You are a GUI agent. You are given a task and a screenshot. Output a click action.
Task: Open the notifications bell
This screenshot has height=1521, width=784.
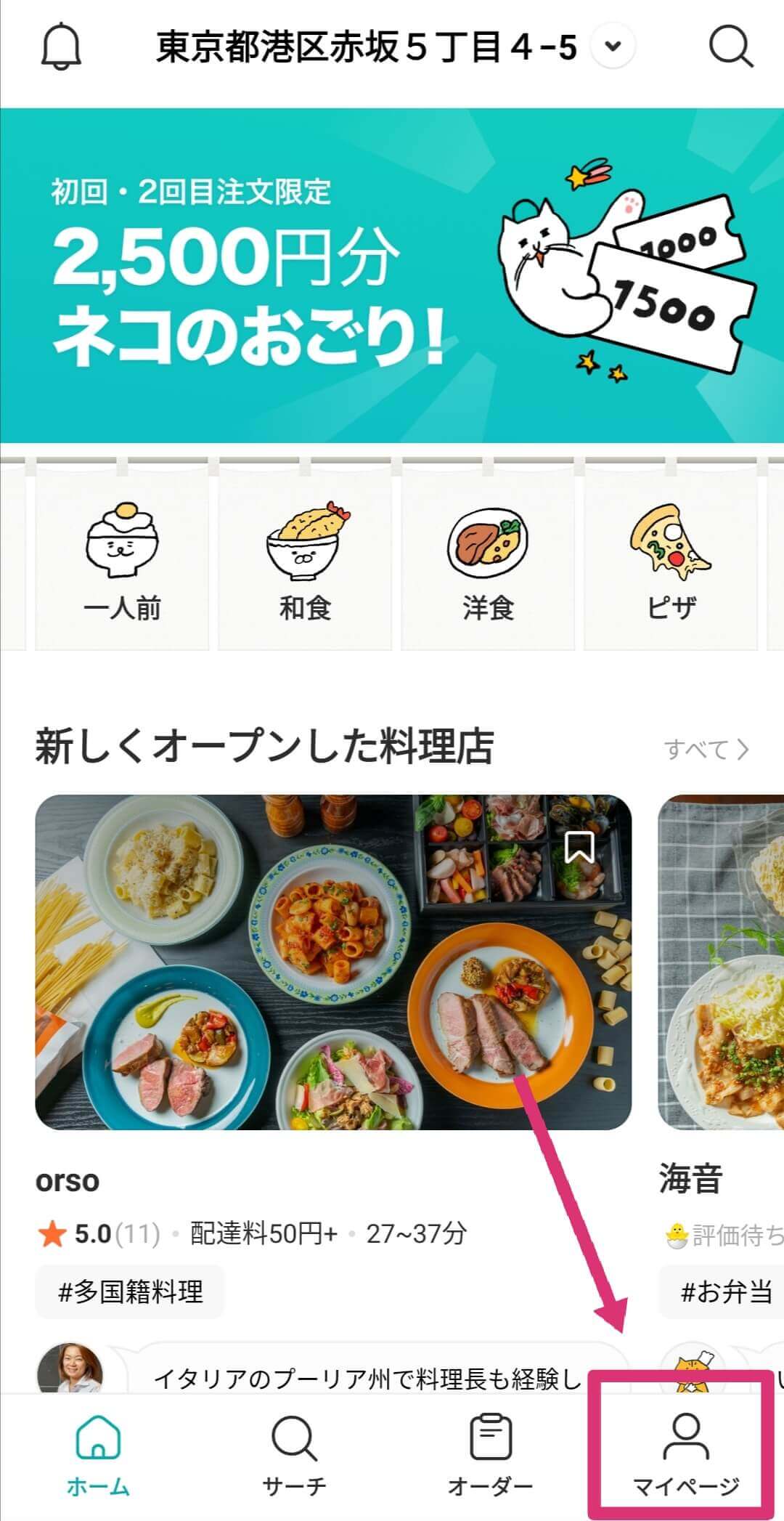pos(61,48)
